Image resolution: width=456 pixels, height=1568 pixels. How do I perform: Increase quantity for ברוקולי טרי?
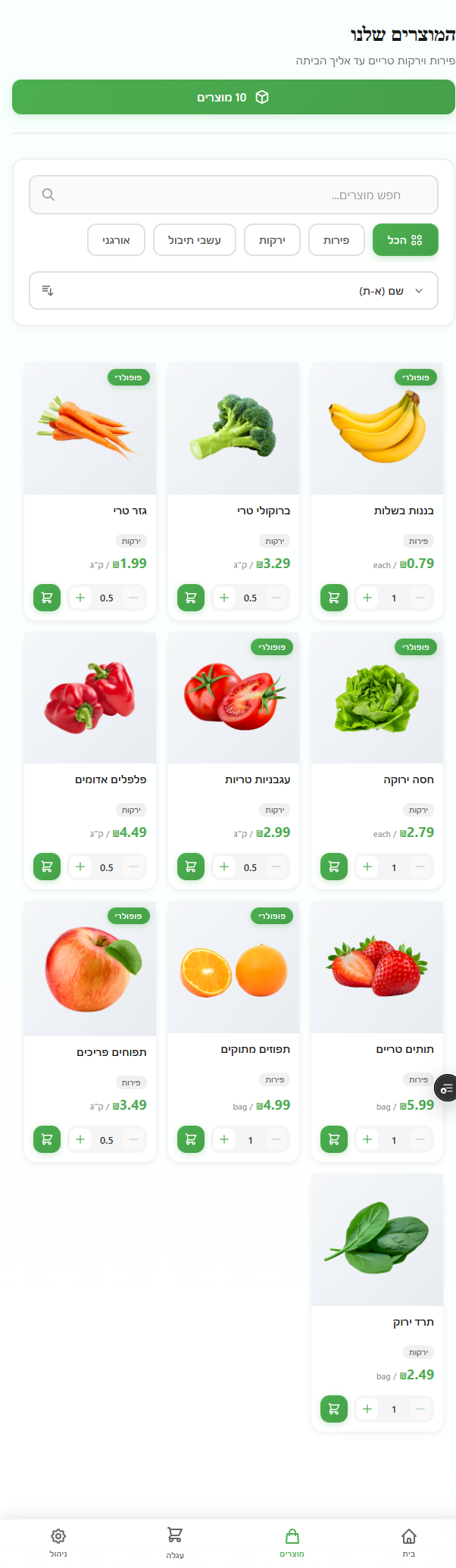224,598
